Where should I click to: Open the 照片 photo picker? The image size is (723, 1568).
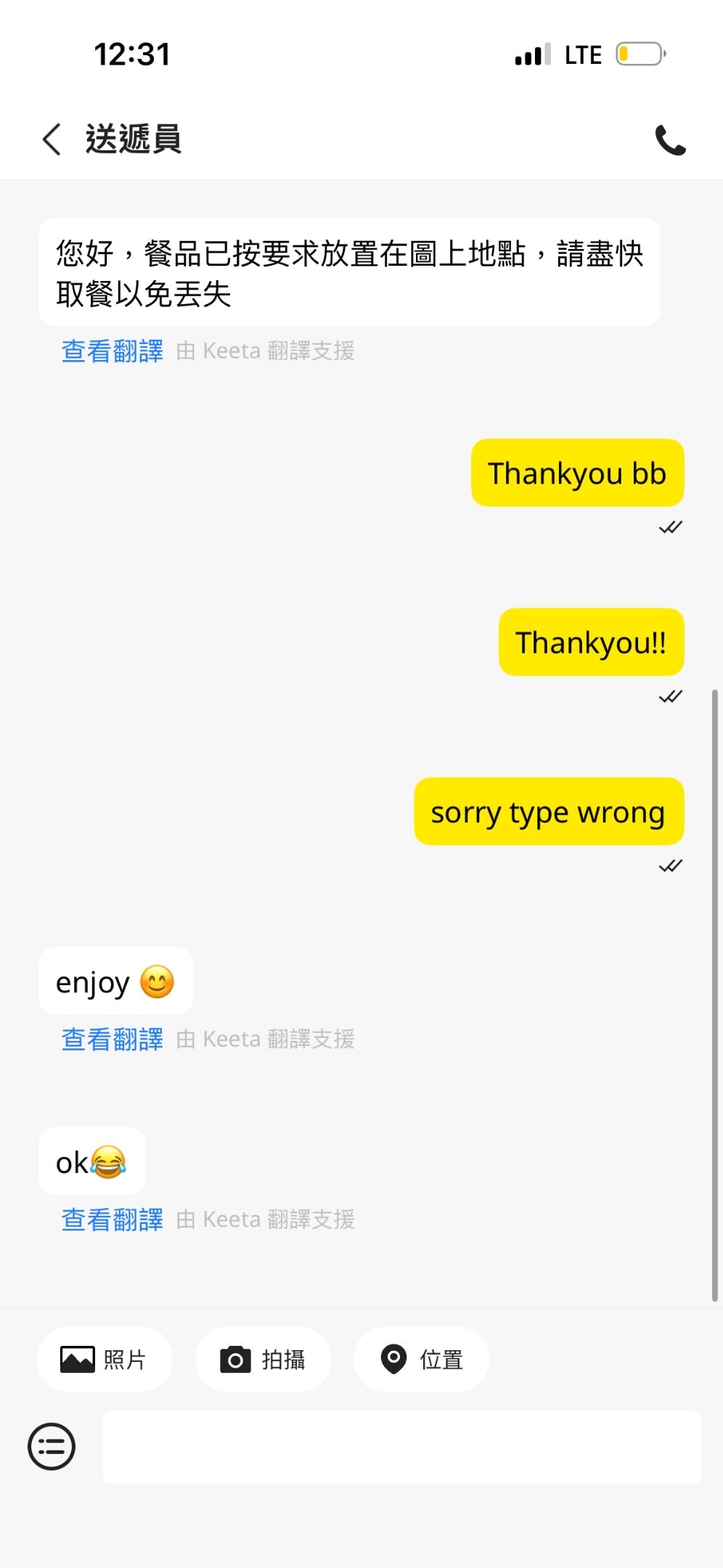(x=105, y=1359)
